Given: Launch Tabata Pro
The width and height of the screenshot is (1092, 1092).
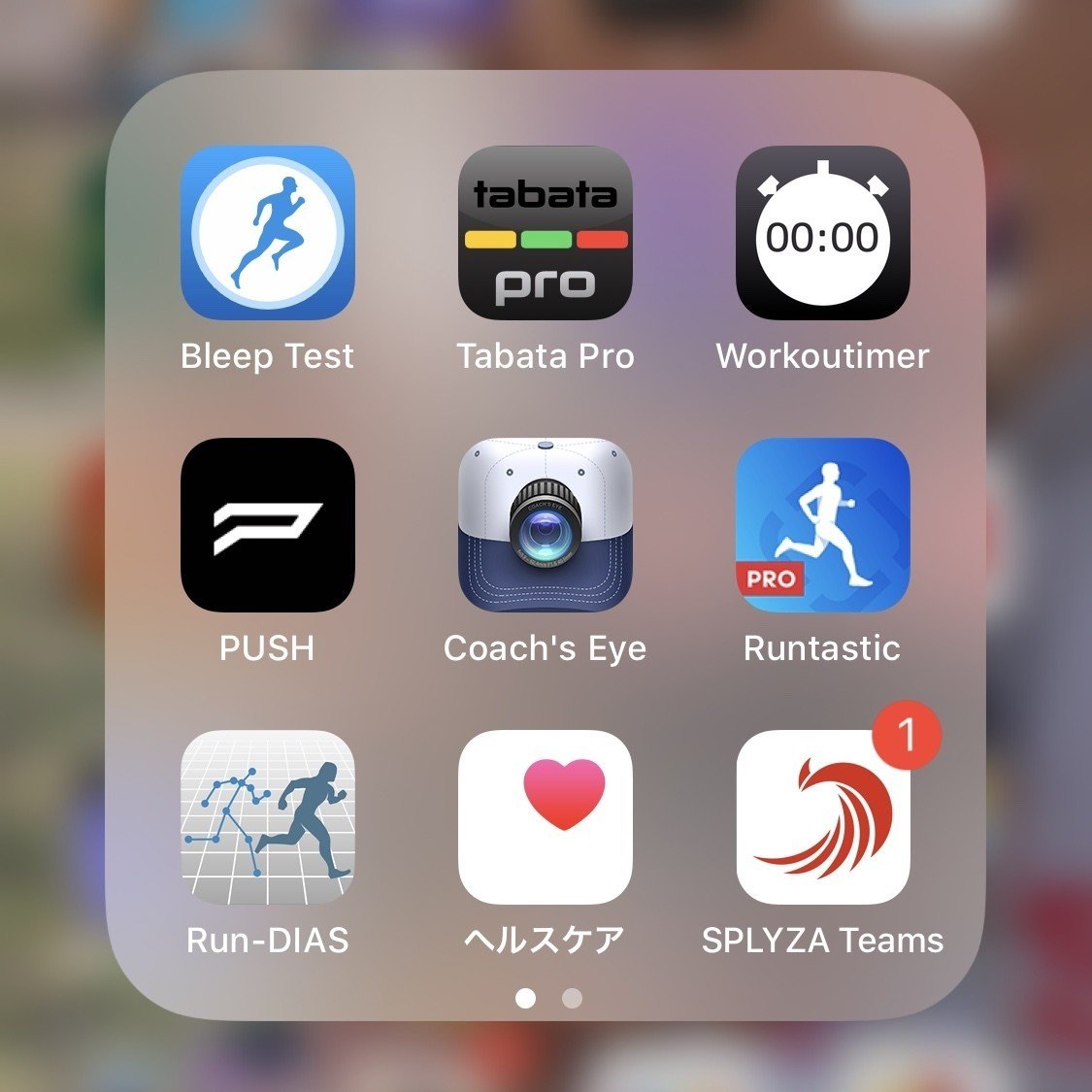Looking at the screenshot, I should pyautogui.click(x=545, y=233).
